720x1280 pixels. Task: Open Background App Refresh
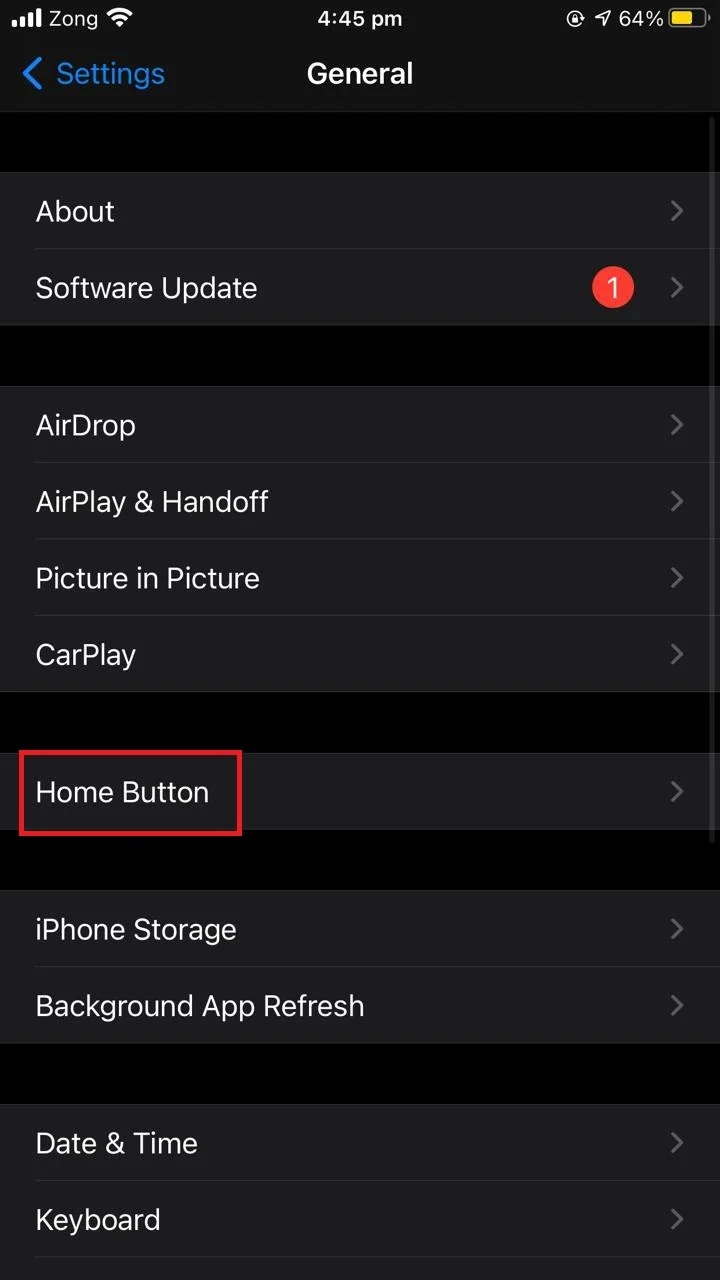click(360, 1006)
